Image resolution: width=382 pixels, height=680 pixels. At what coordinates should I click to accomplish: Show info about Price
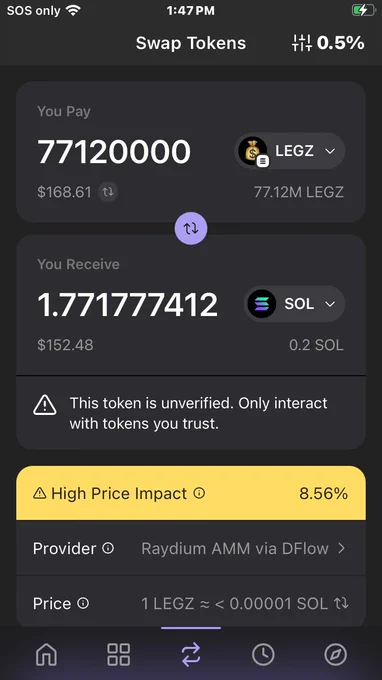pos(83,603)
